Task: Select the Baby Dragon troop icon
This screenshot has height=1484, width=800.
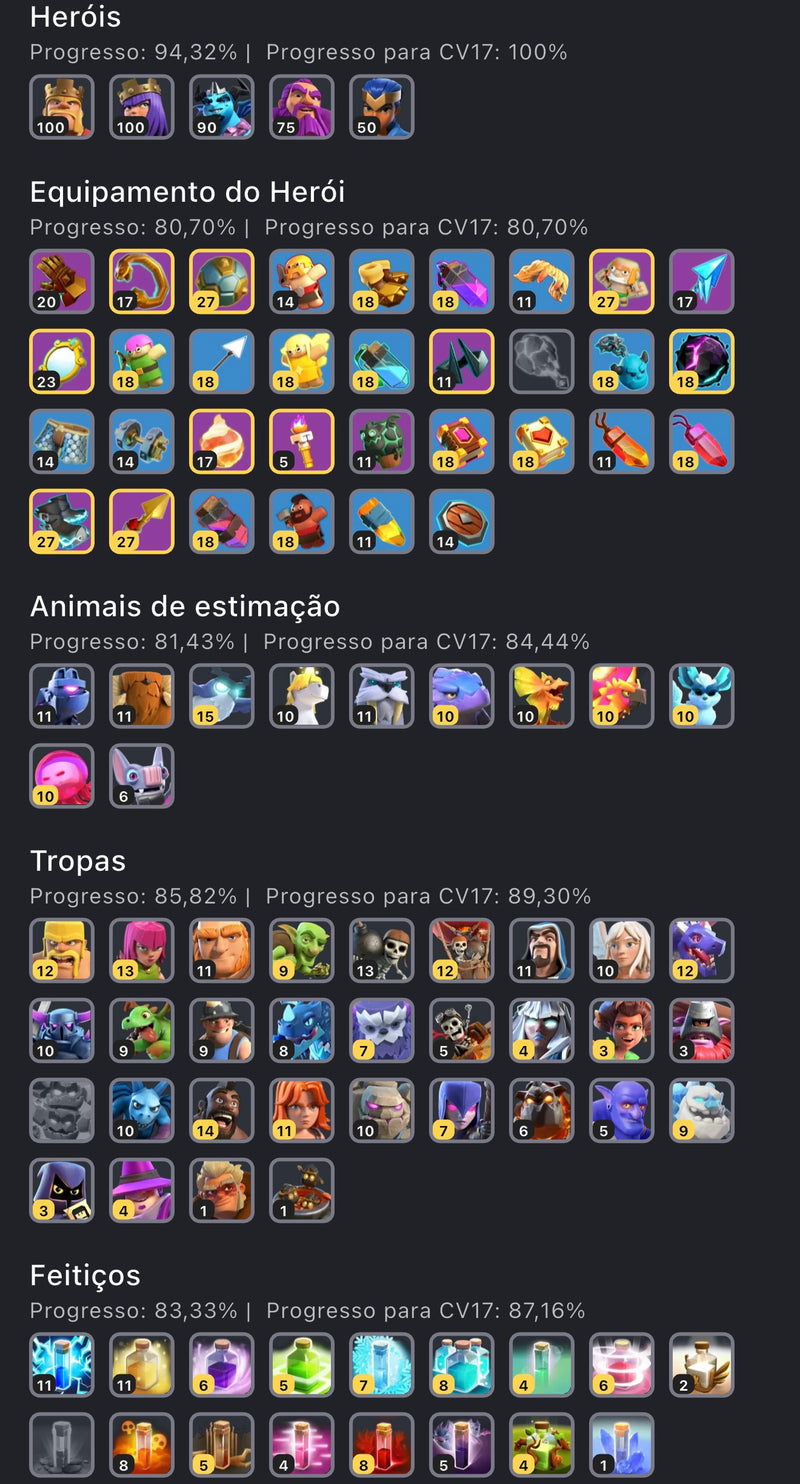Action: (x=141, y=1031)
